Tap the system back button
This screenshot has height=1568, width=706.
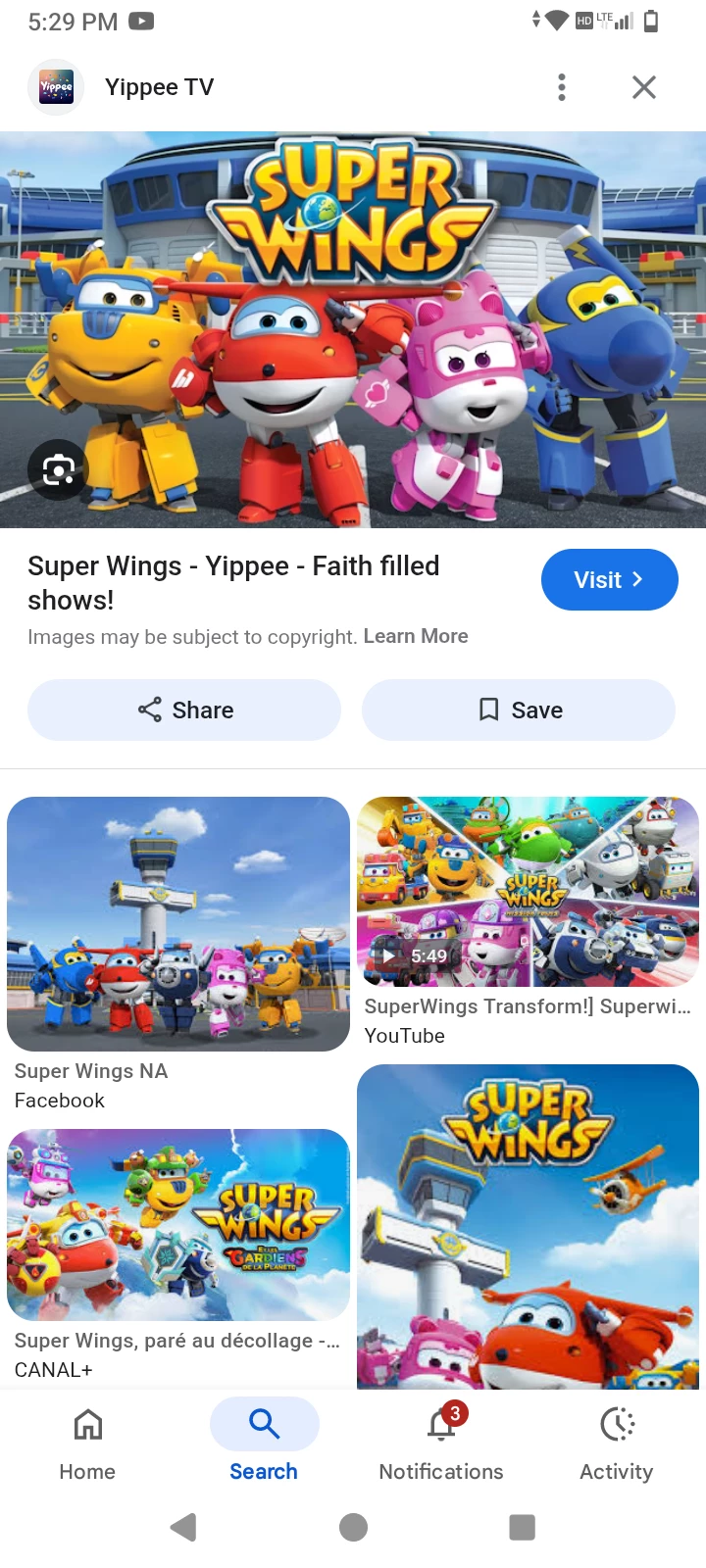[x=183, y=1527]
